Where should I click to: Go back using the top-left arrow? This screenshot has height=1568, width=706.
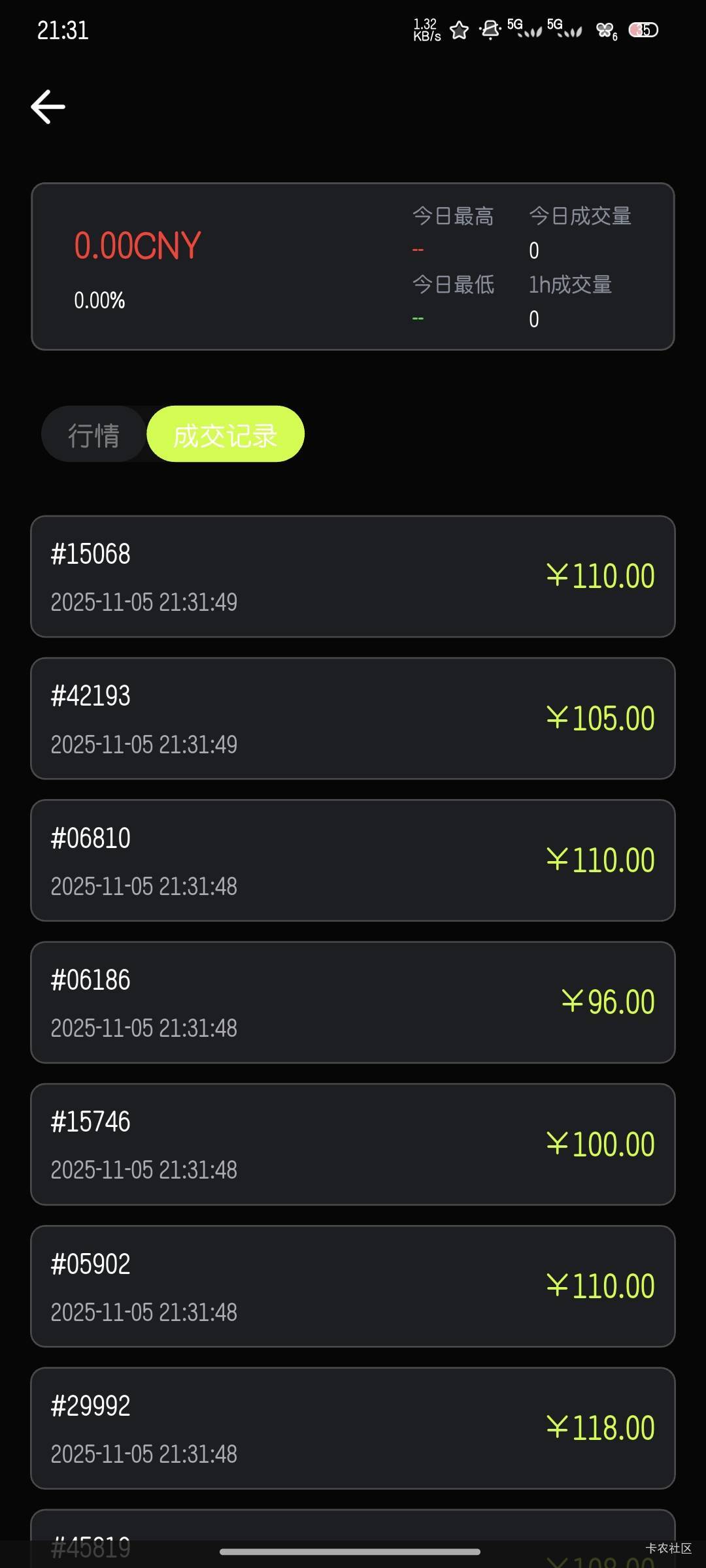(x=48, y=107)
